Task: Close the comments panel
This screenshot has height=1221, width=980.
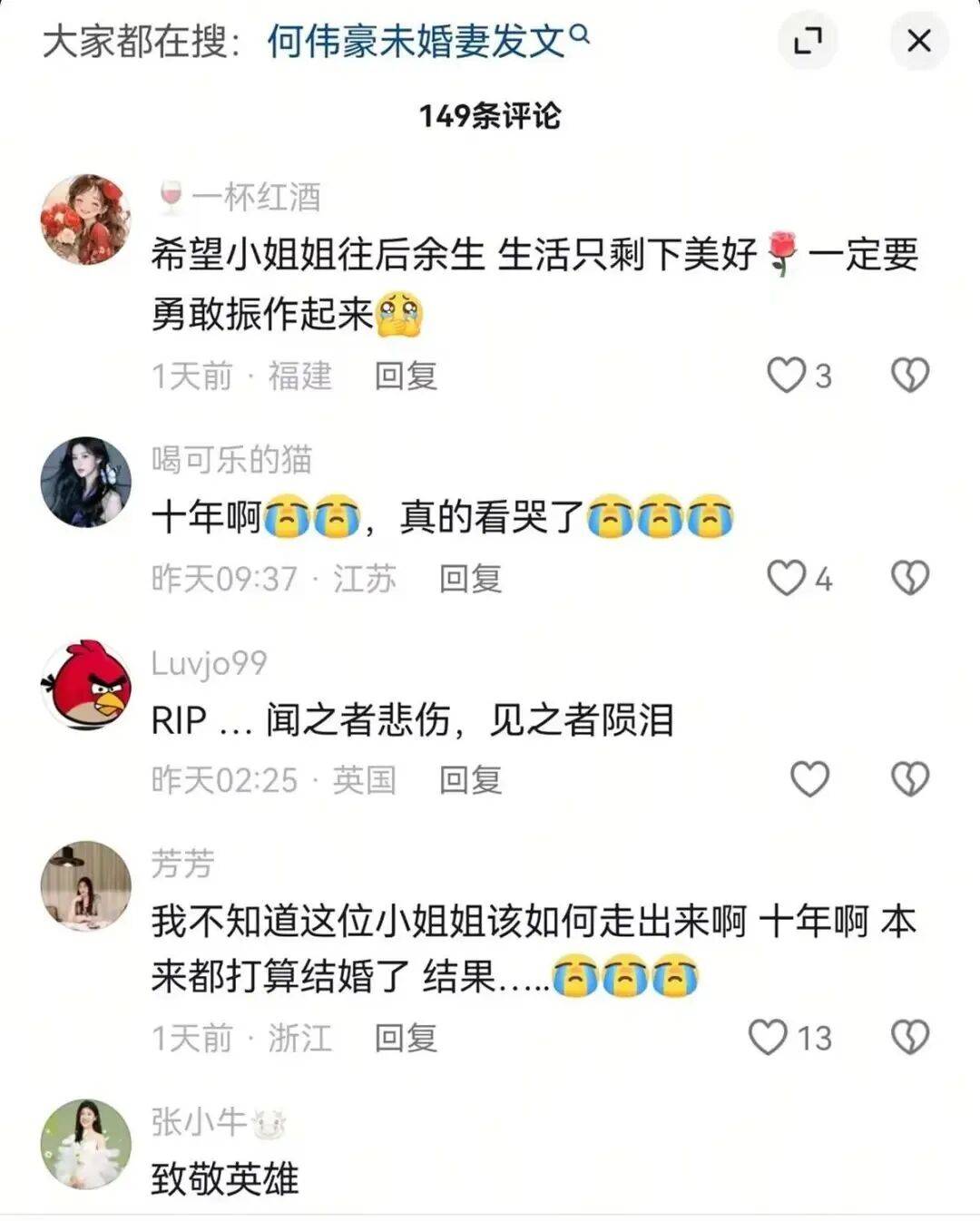Action: coord(918,41)
